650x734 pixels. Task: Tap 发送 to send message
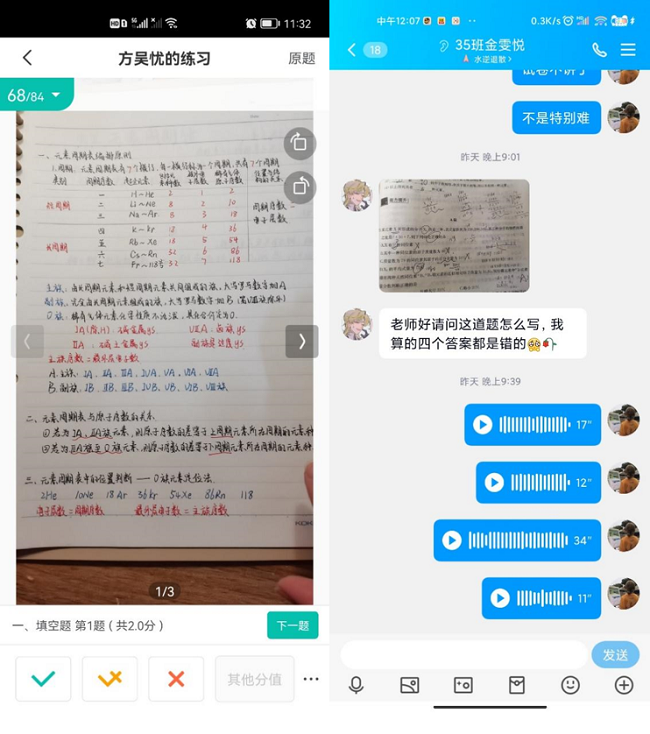coord(615,655)
